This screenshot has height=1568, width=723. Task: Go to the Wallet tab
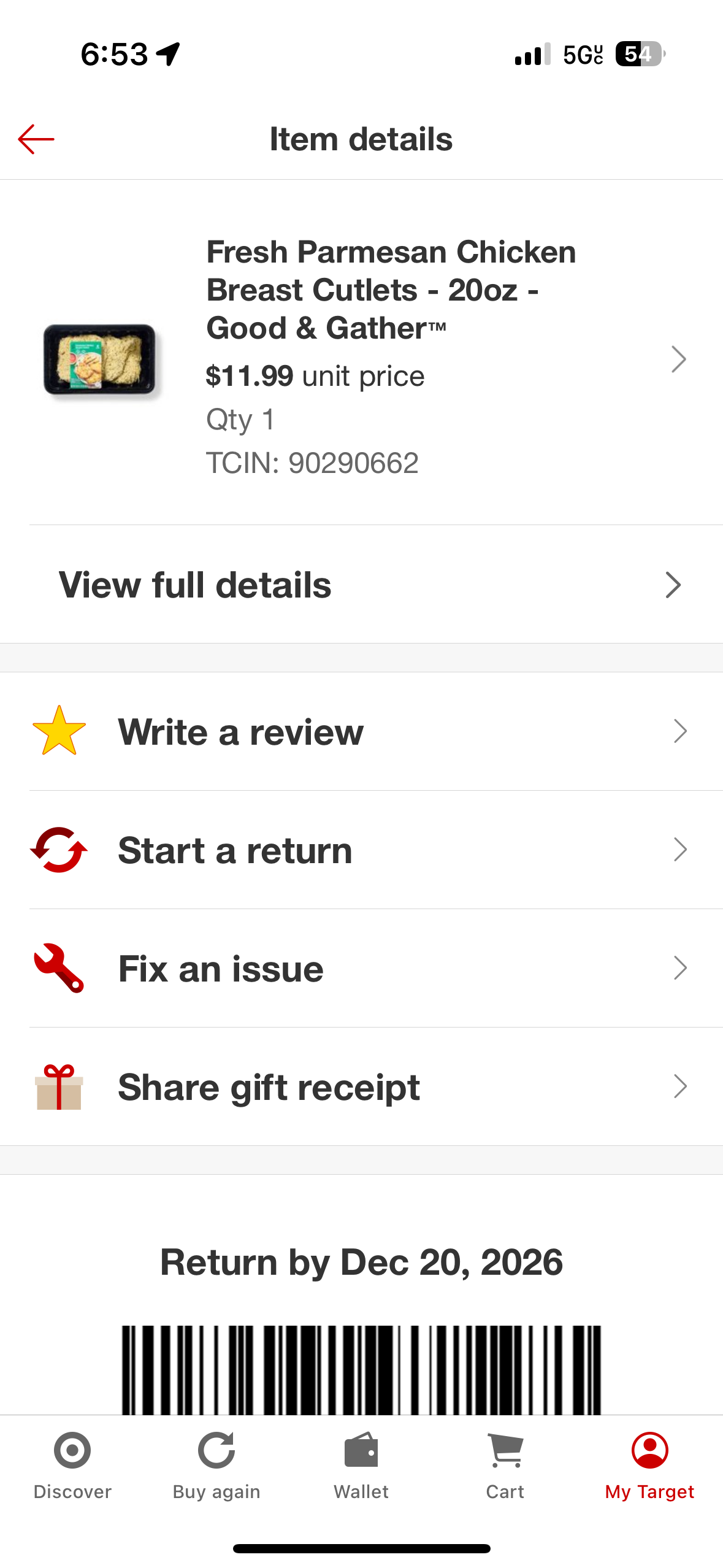361,1465
